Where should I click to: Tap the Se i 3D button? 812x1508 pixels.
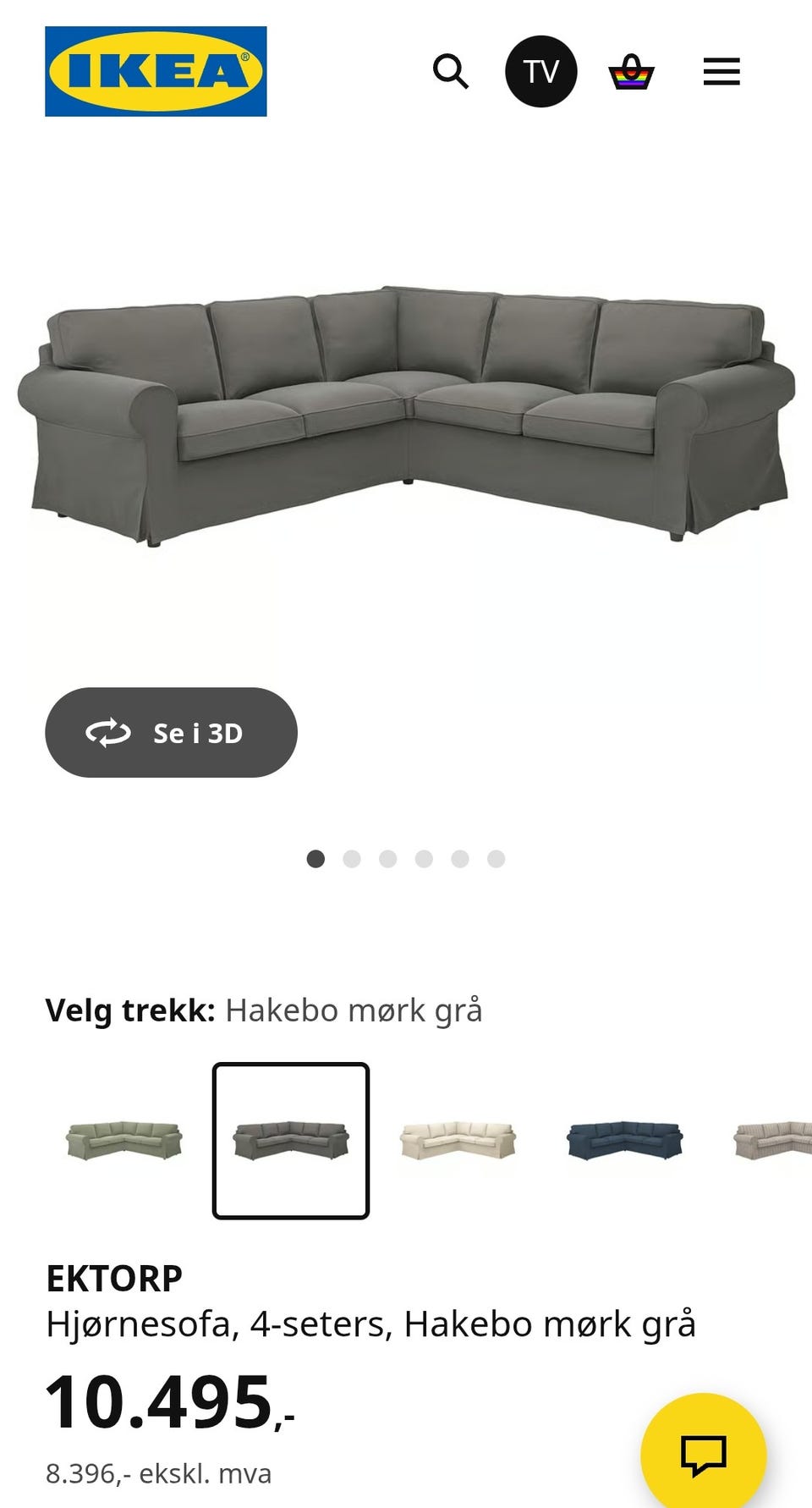pos(171,733)
